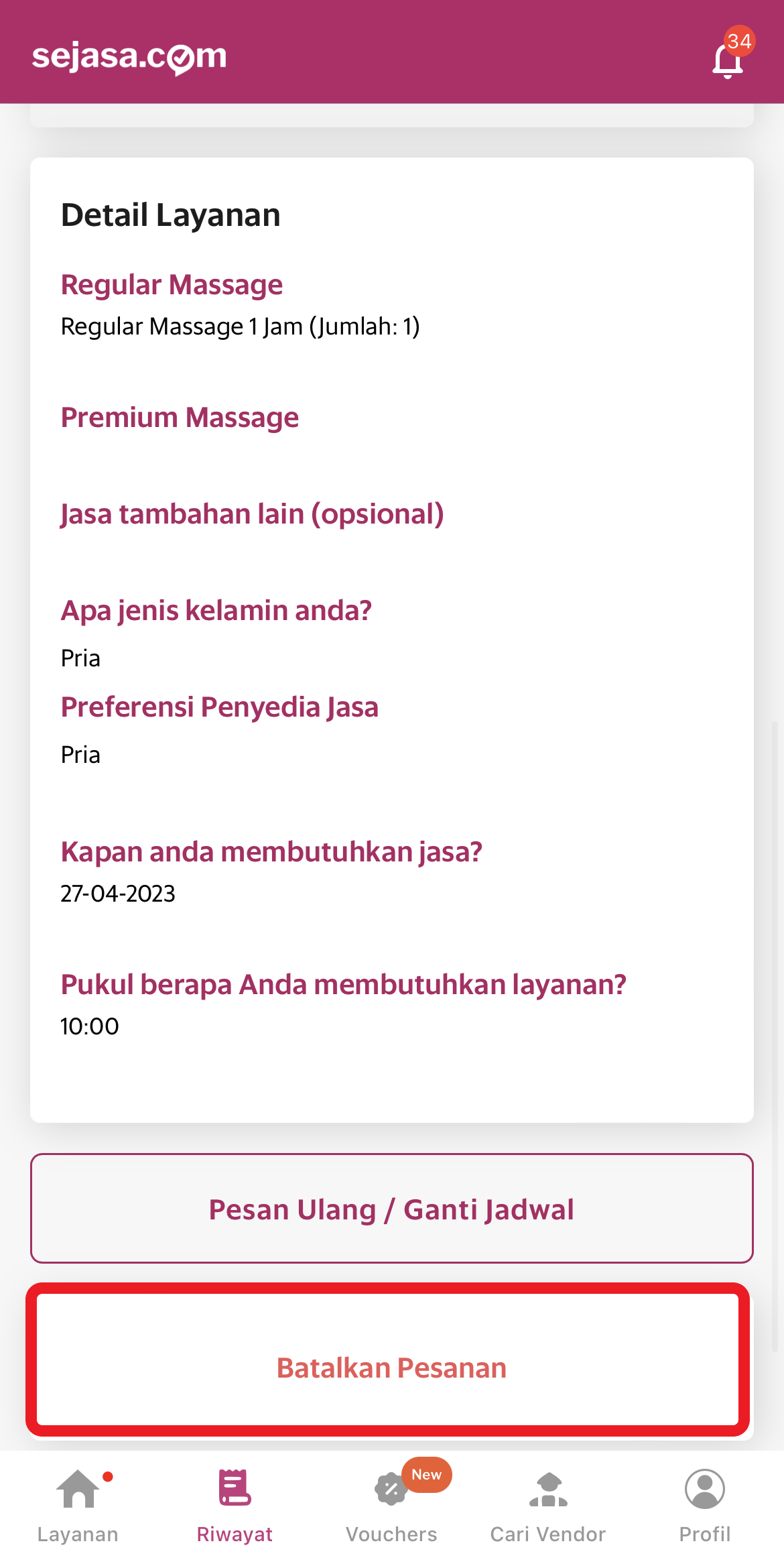The width and height of the screenshot is (784, 1568).
Task: Open the notifications bell
Action: [x=728, y=60]
